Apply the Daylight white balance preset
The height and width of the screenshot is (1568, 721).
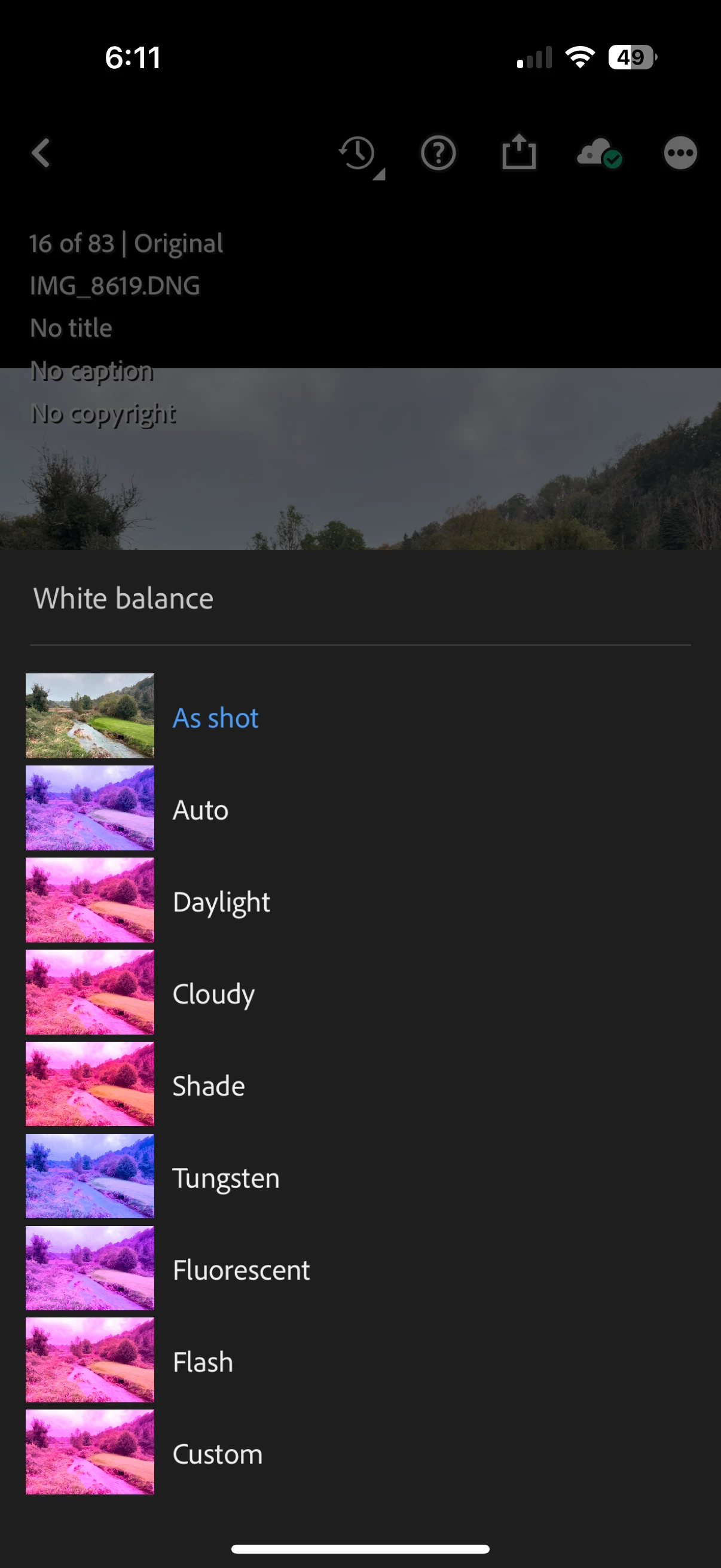tap(221, 901)
